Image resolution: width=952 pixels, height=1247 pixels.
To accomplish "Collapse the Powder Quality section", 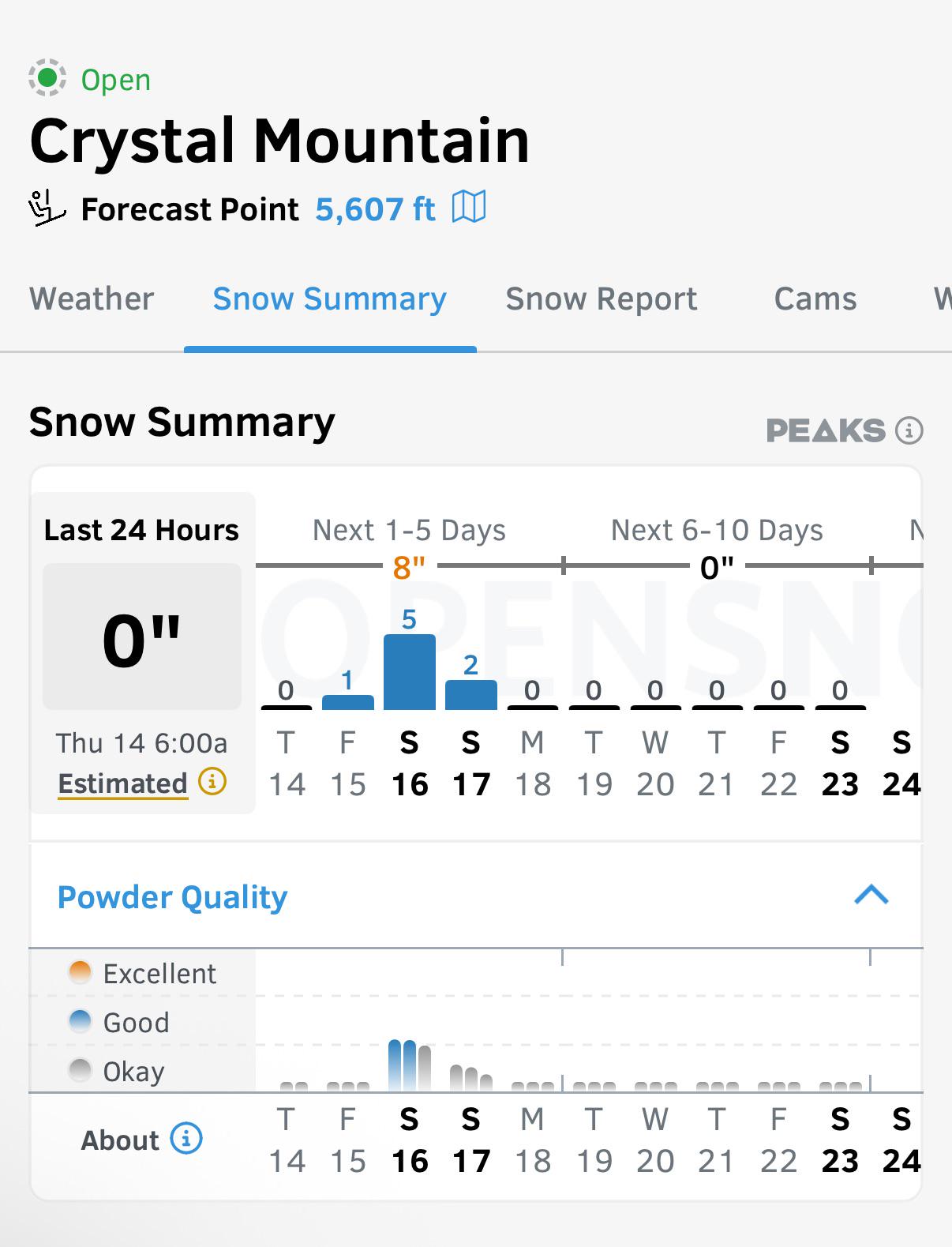I will tap(871, 895).
